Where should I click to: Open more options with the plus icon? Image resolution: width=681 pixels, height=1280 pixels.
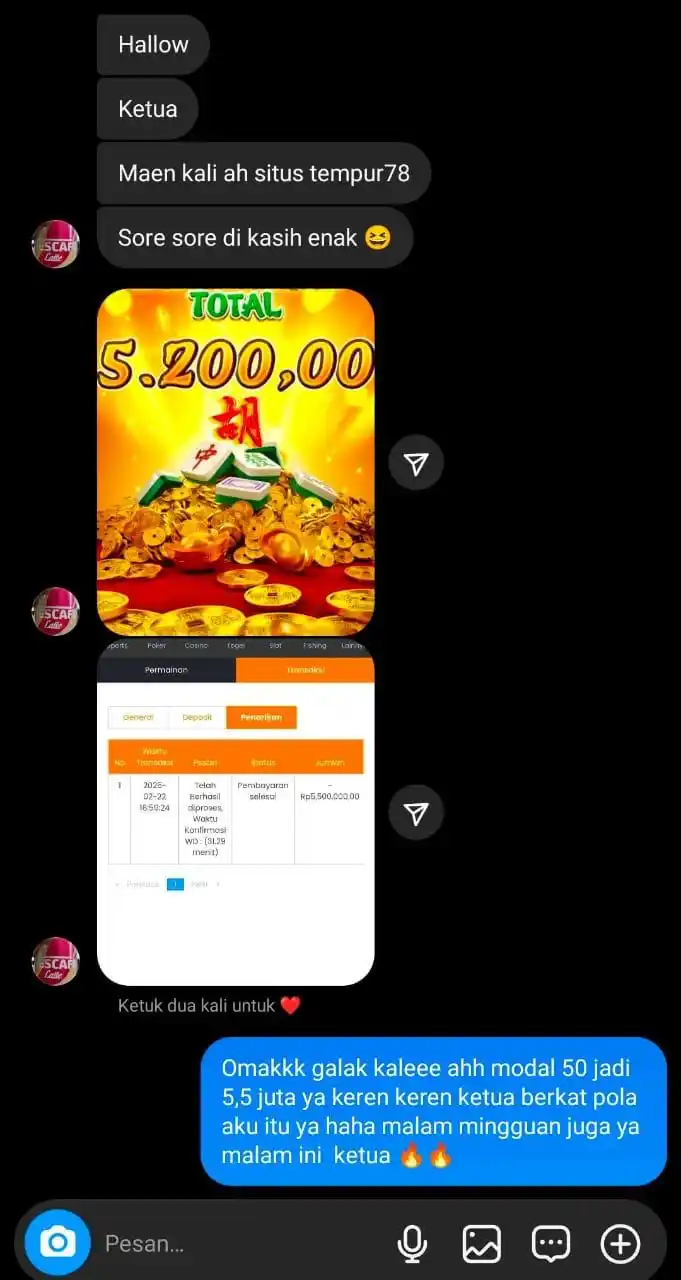click(620, 1244)
